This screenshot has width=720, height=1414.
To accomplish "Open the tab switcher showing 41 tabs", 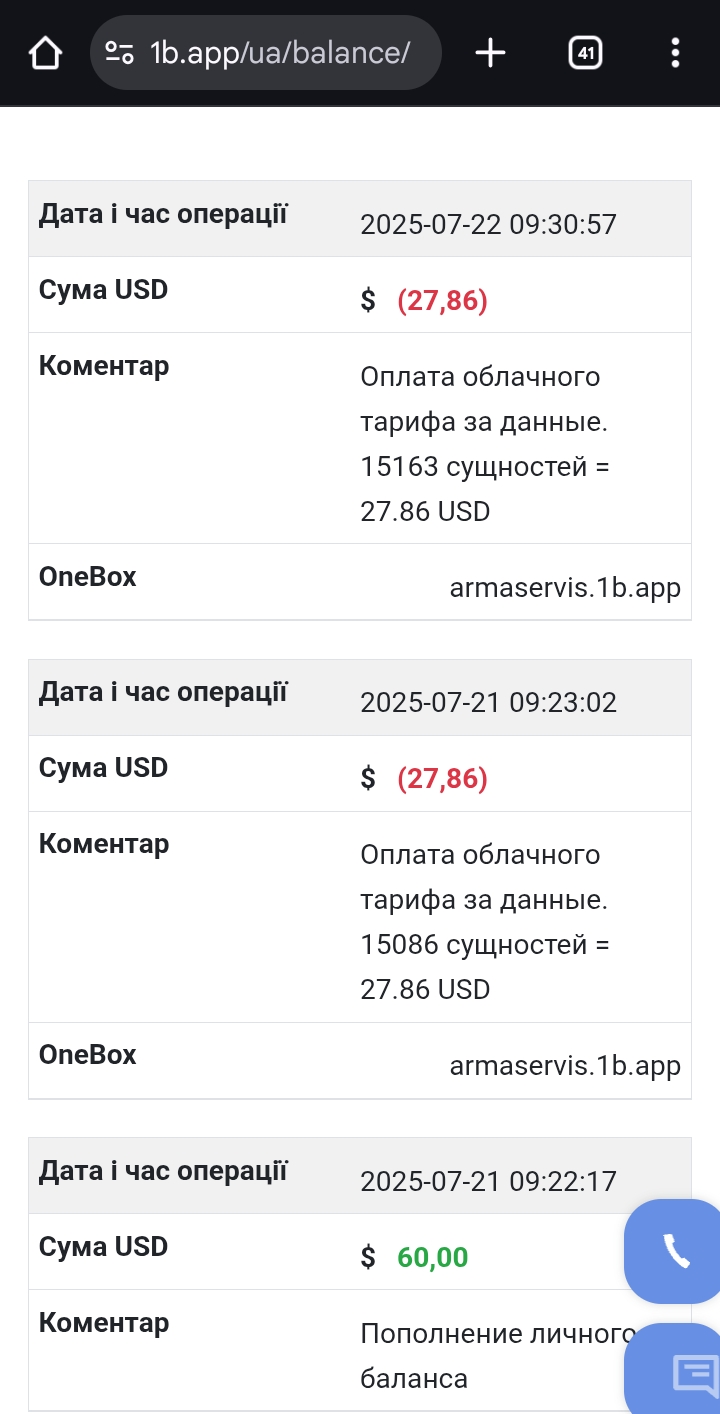I will click(585, 53).
